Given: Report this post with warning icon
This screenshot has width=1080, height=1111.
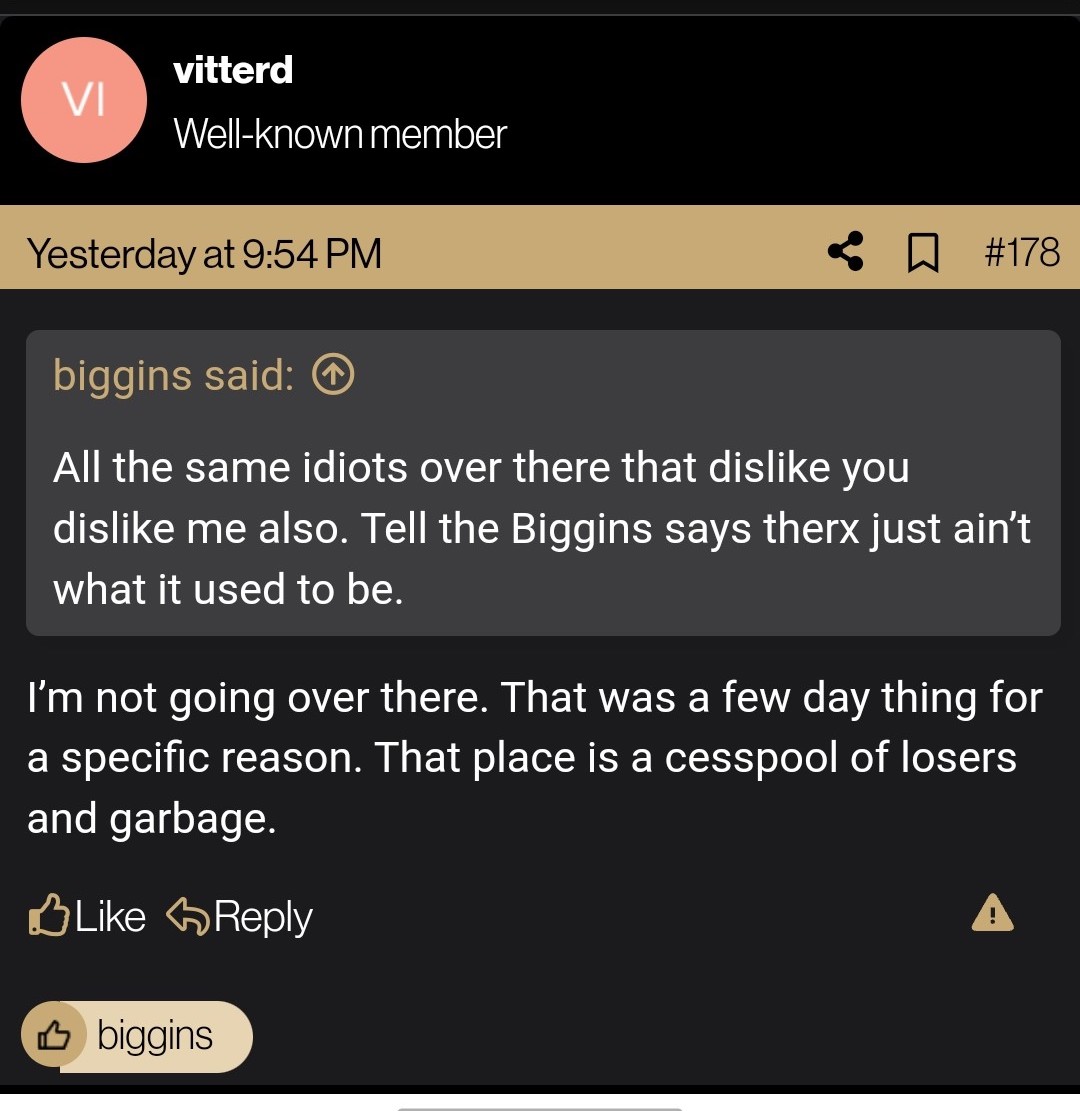Looking at the screenshot, I should click(x=992, y=912).
